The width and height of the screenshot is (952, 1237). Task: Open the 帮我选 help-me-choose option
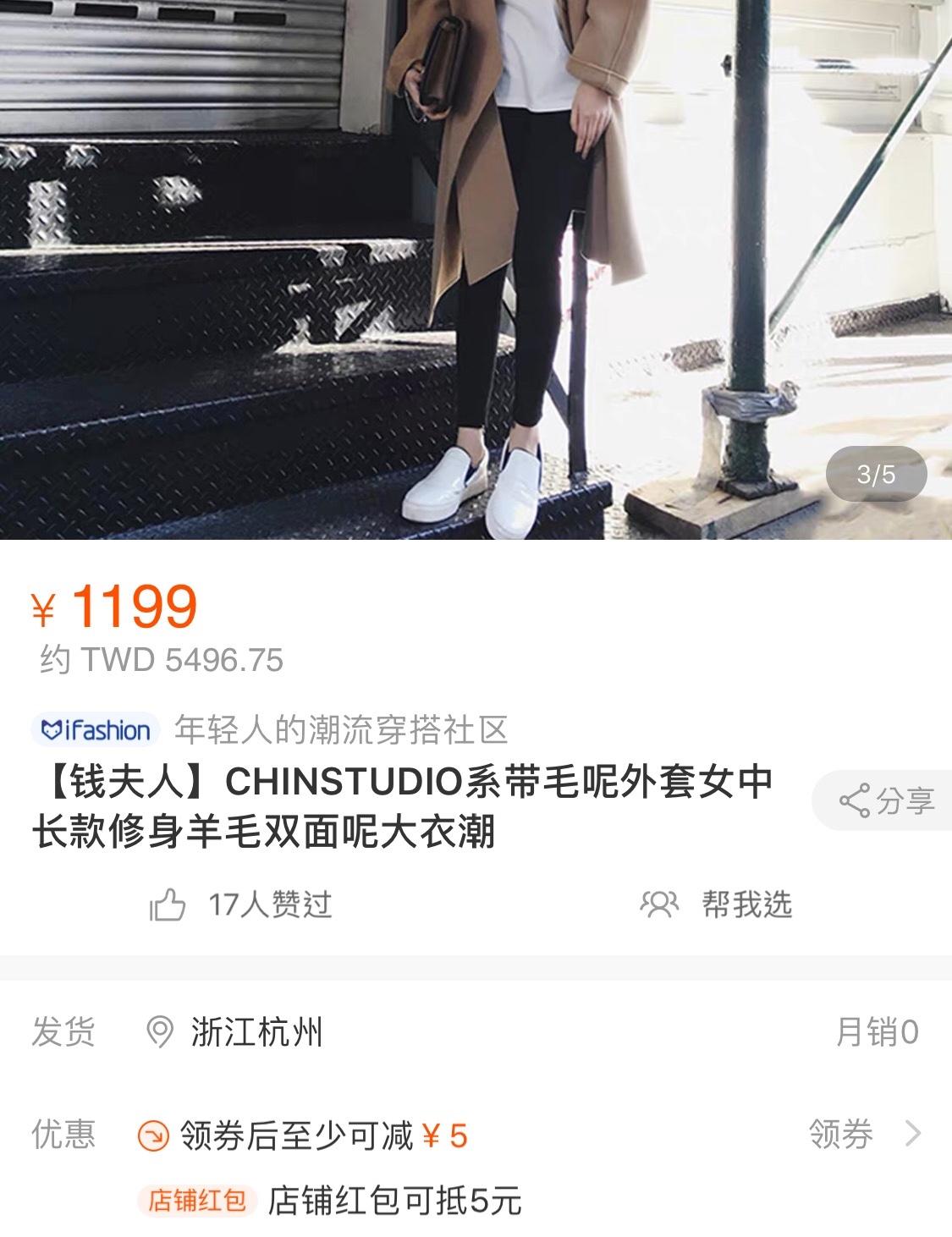pyautogui.click(x=716, y=904)
